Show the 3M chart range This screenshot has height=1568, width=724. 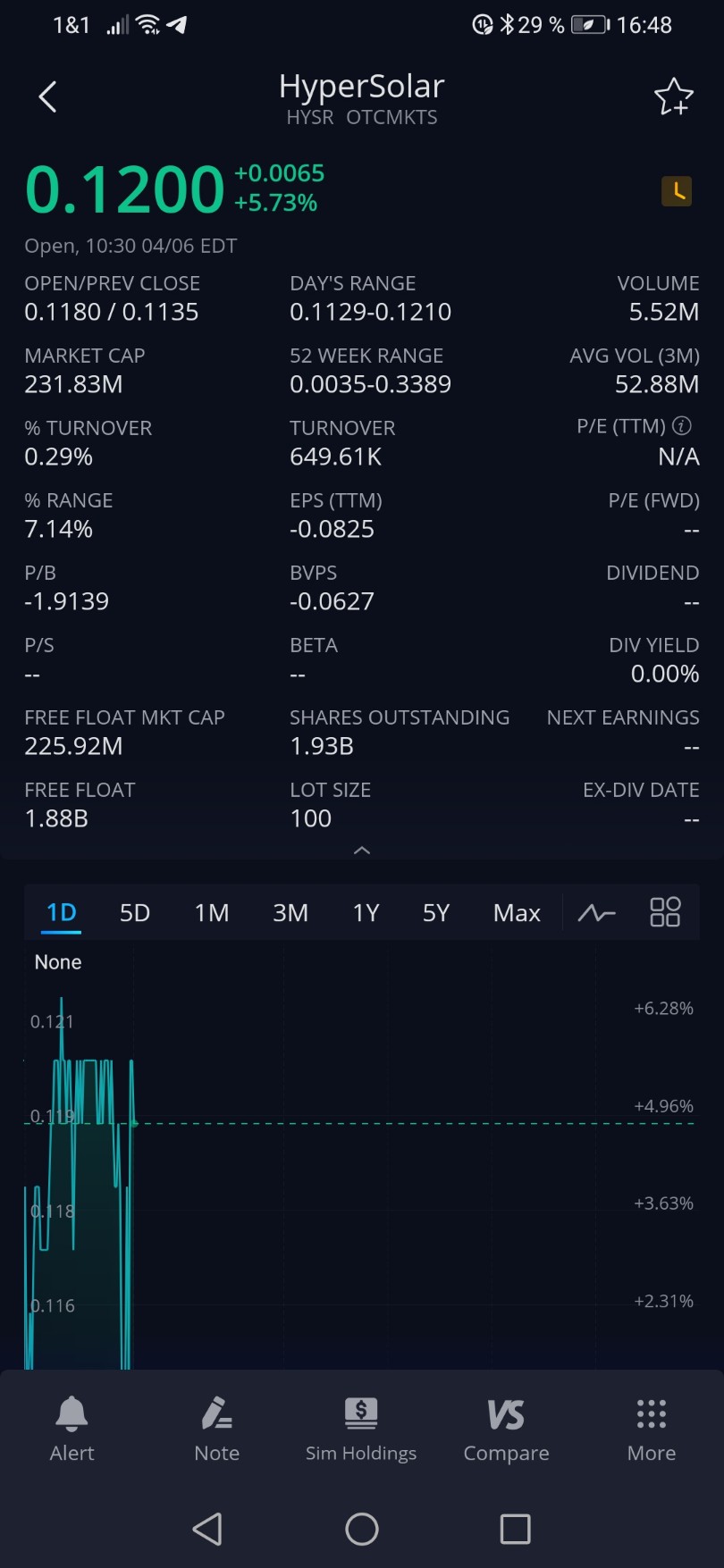tap(290, 913)
